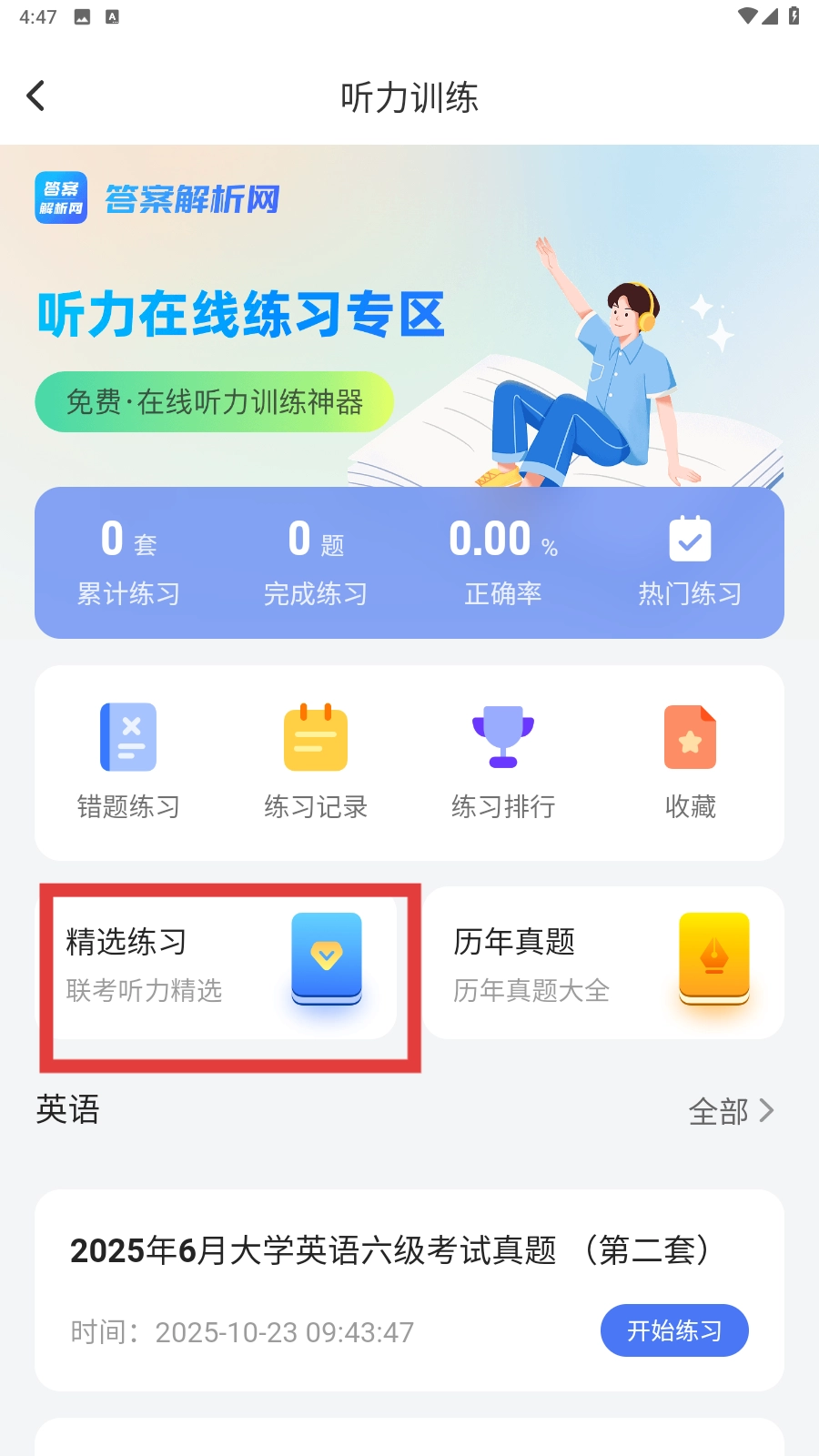Open 练习排行 practice ranking
Screen dimensions: 819x1456
(503, 762)
